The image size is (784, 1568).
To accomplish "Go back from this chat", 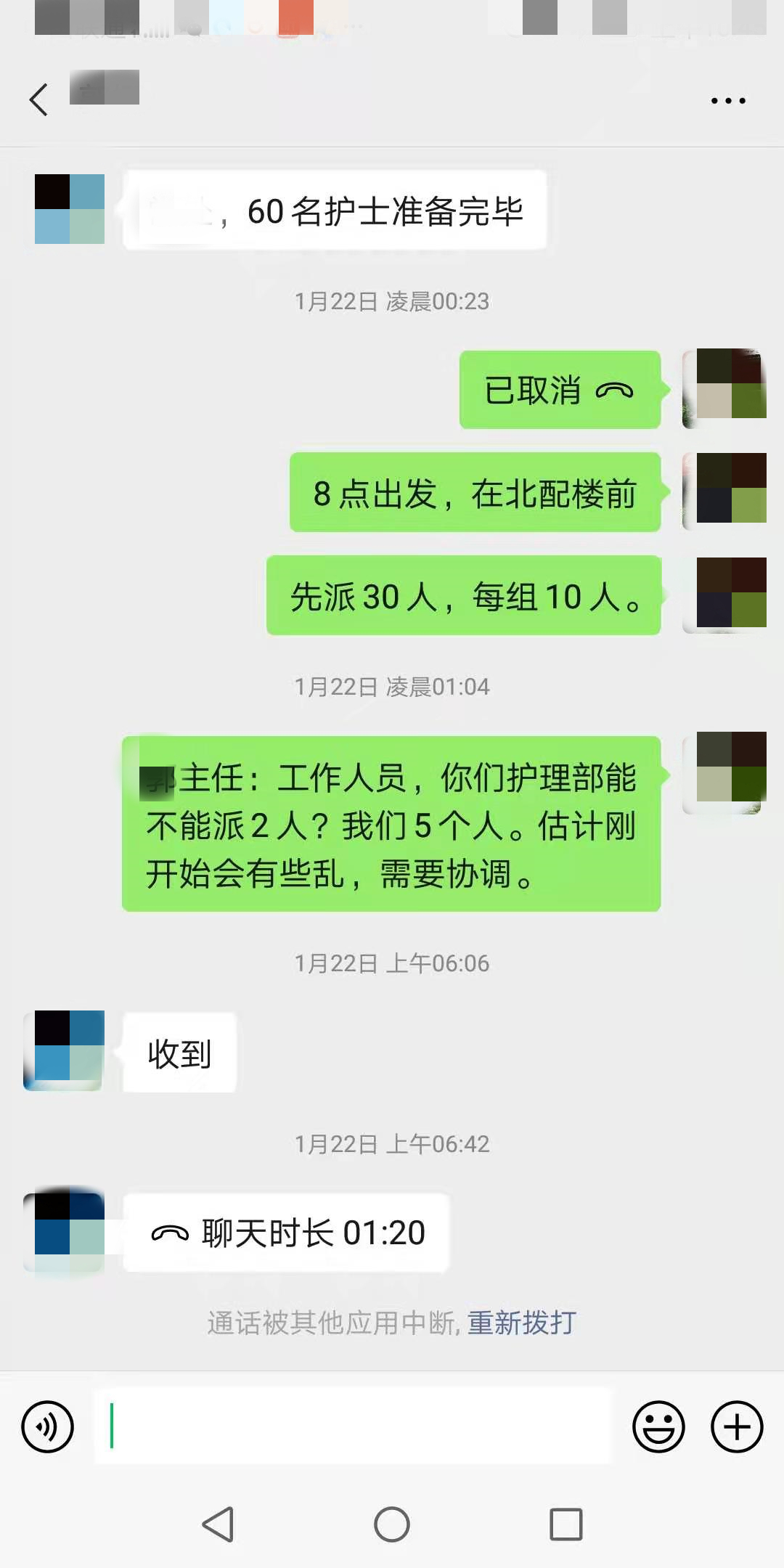I will click(39, 99).
